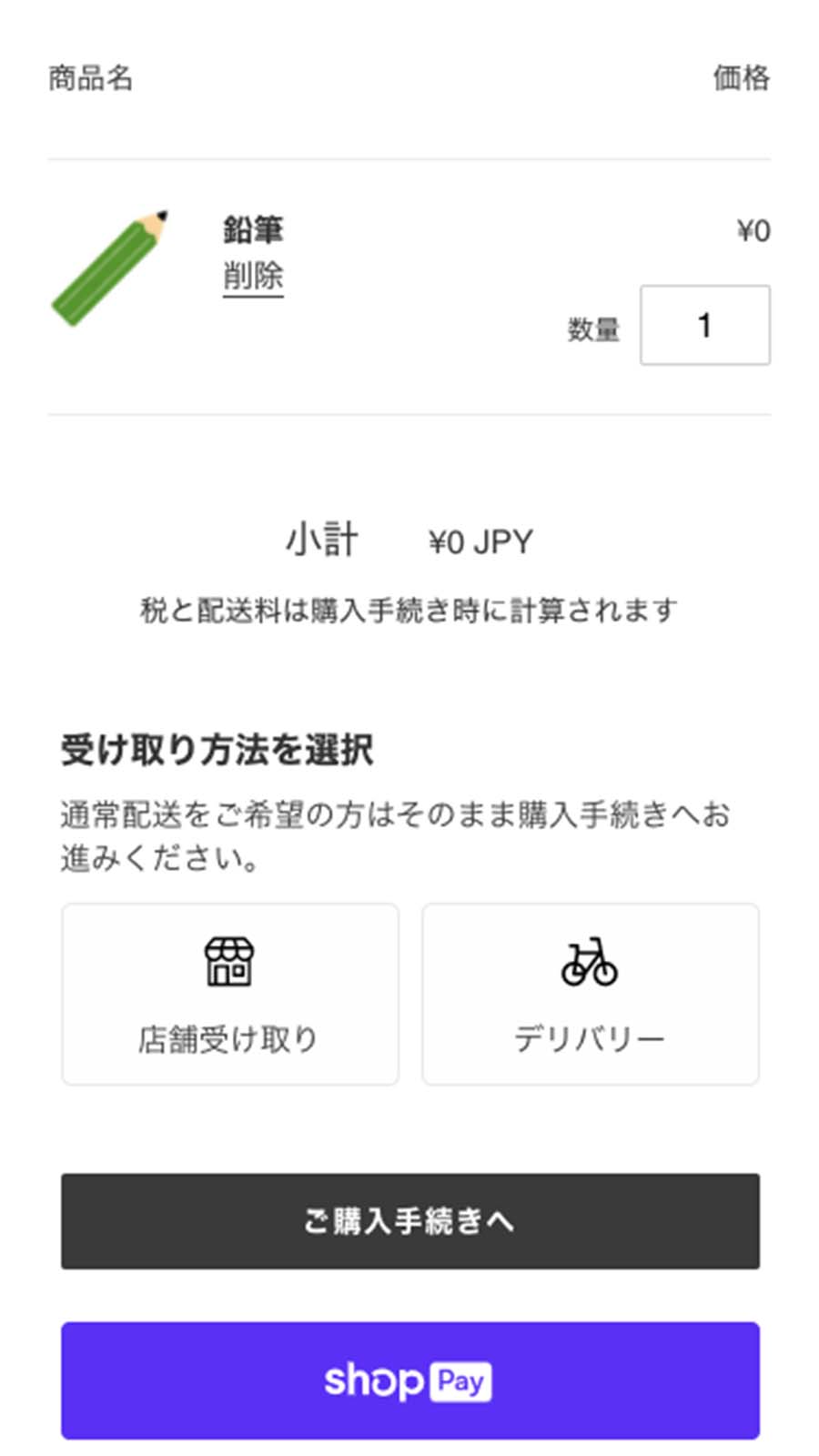This screenshot has height=1456, width=819.
Task: Proceed with ご購入手続きへ button
Action: (x=409, y=1220)
